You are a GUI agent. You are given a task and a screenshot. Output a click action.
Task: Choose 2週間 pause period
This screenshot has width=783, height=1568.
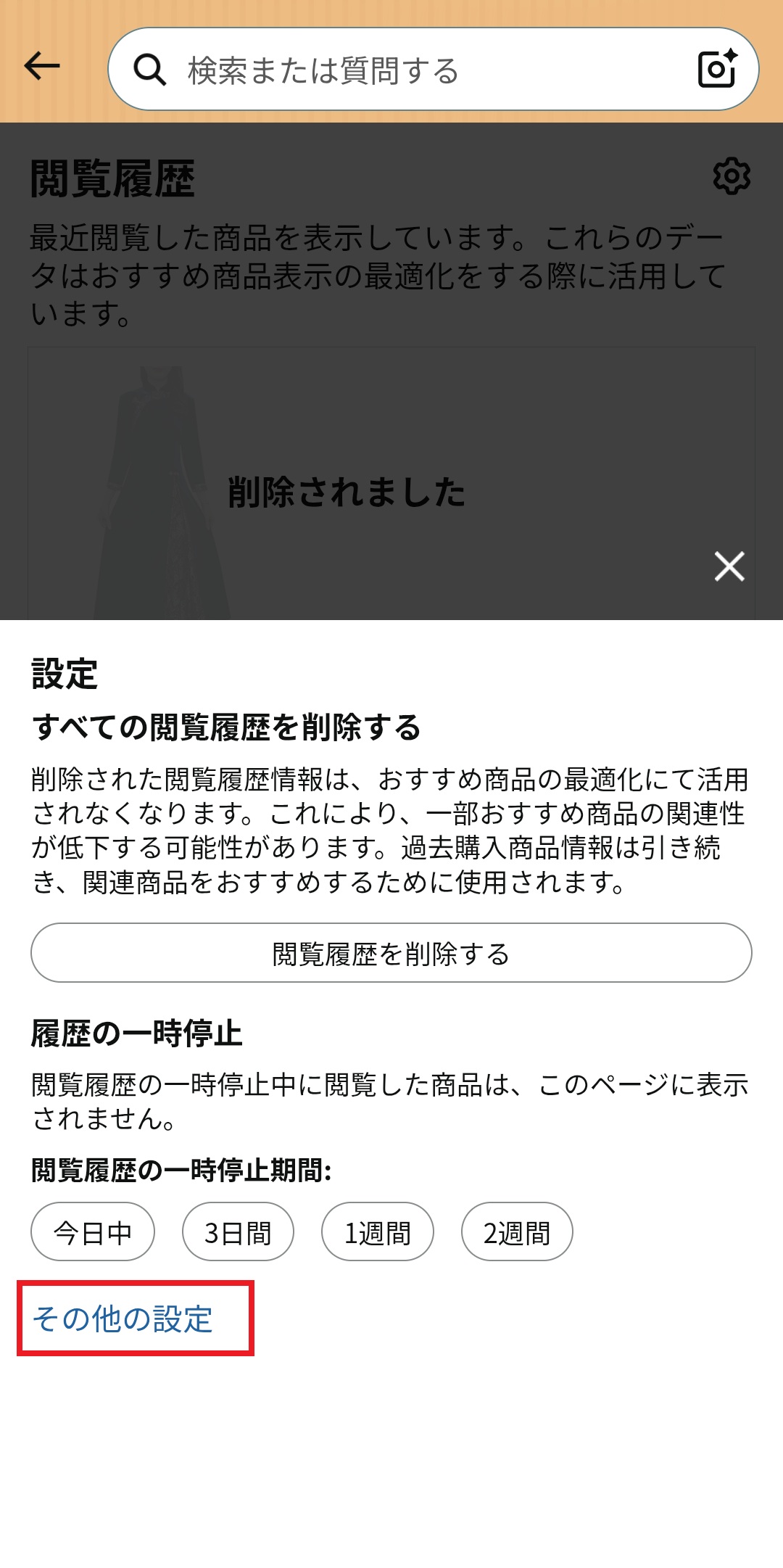pos(517,1232)
